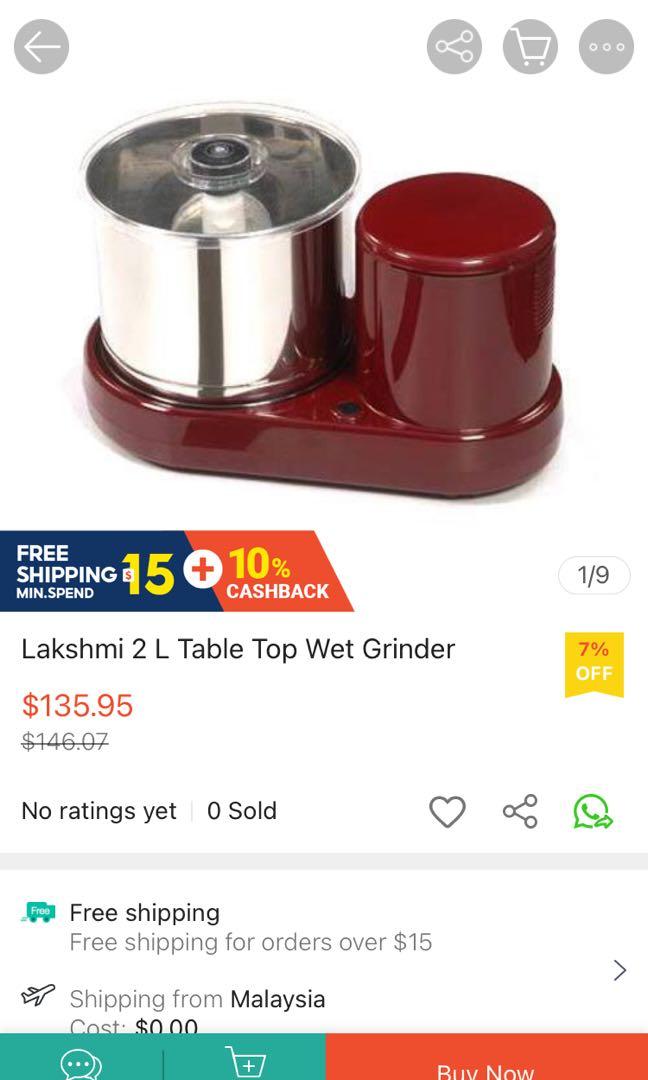Share the product from the top bar

click(x=454, y=47)
